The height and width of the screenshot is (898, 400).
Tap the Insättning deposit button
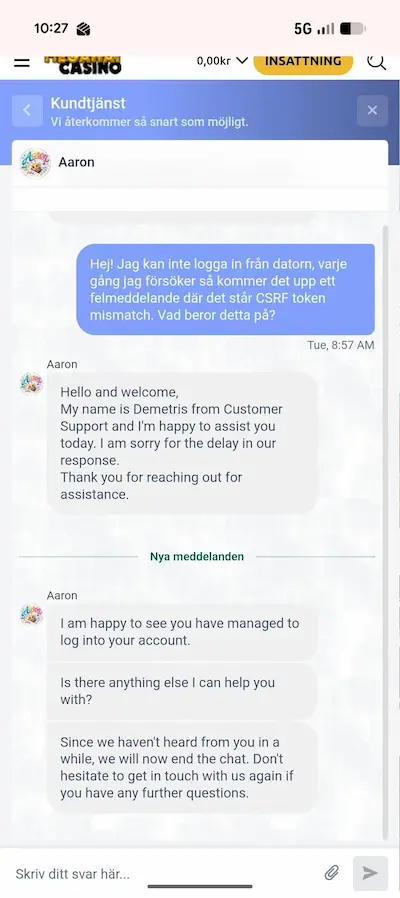coord(303,63)
